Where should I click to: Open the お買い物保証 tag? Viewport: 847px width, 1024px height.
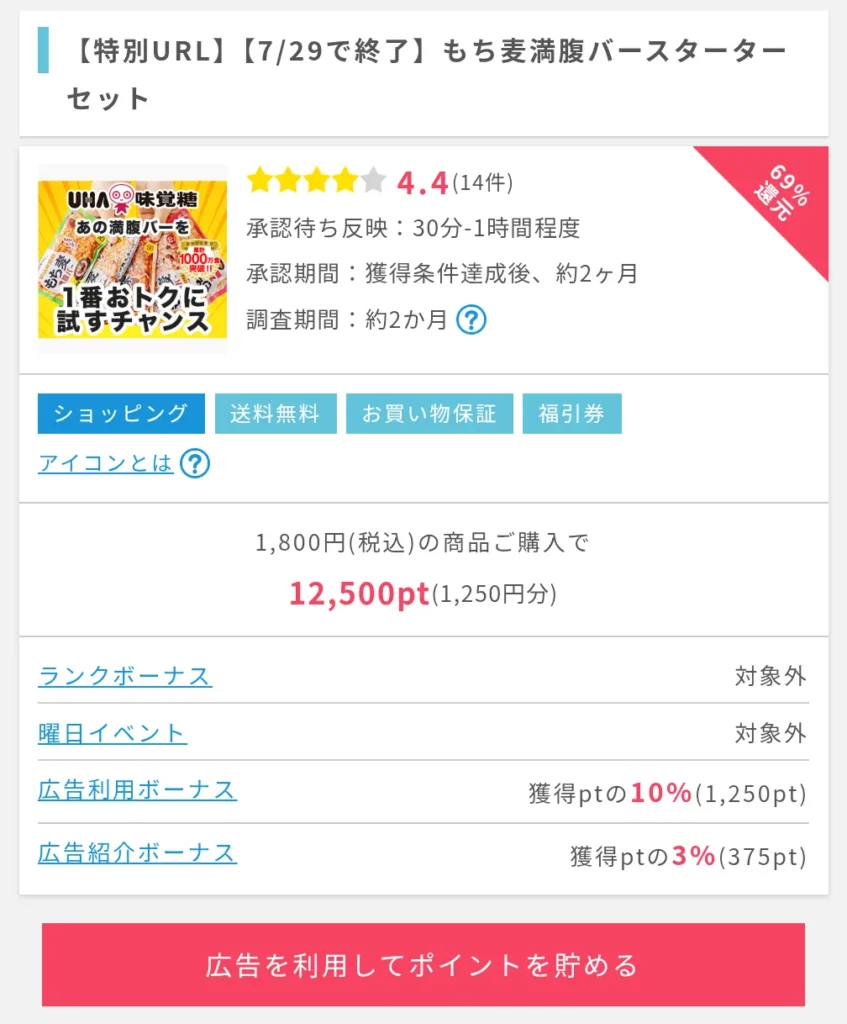click(429, 414)
